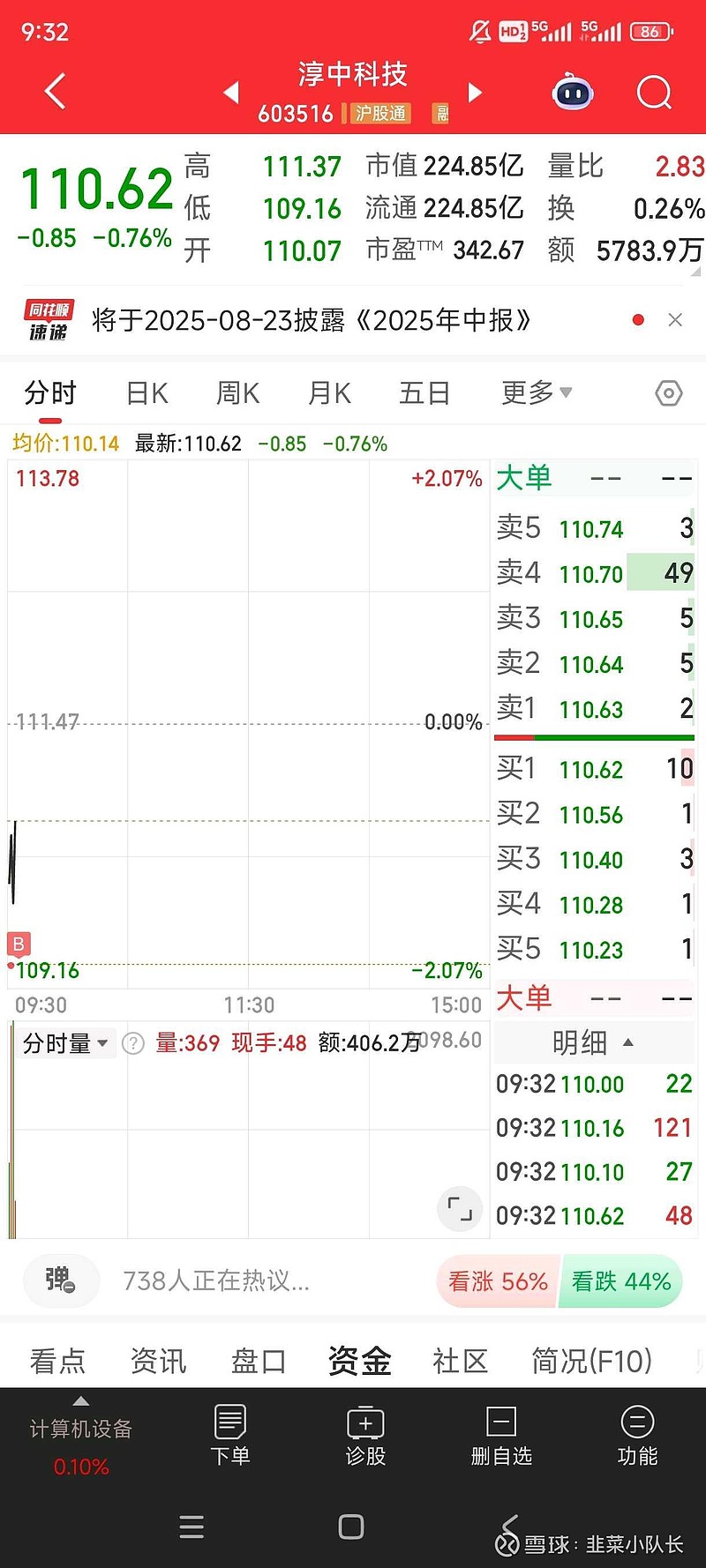Toggle the 明细 trade details list
The width and height of the screenshot is (706, 1568).
[592, 1042]
